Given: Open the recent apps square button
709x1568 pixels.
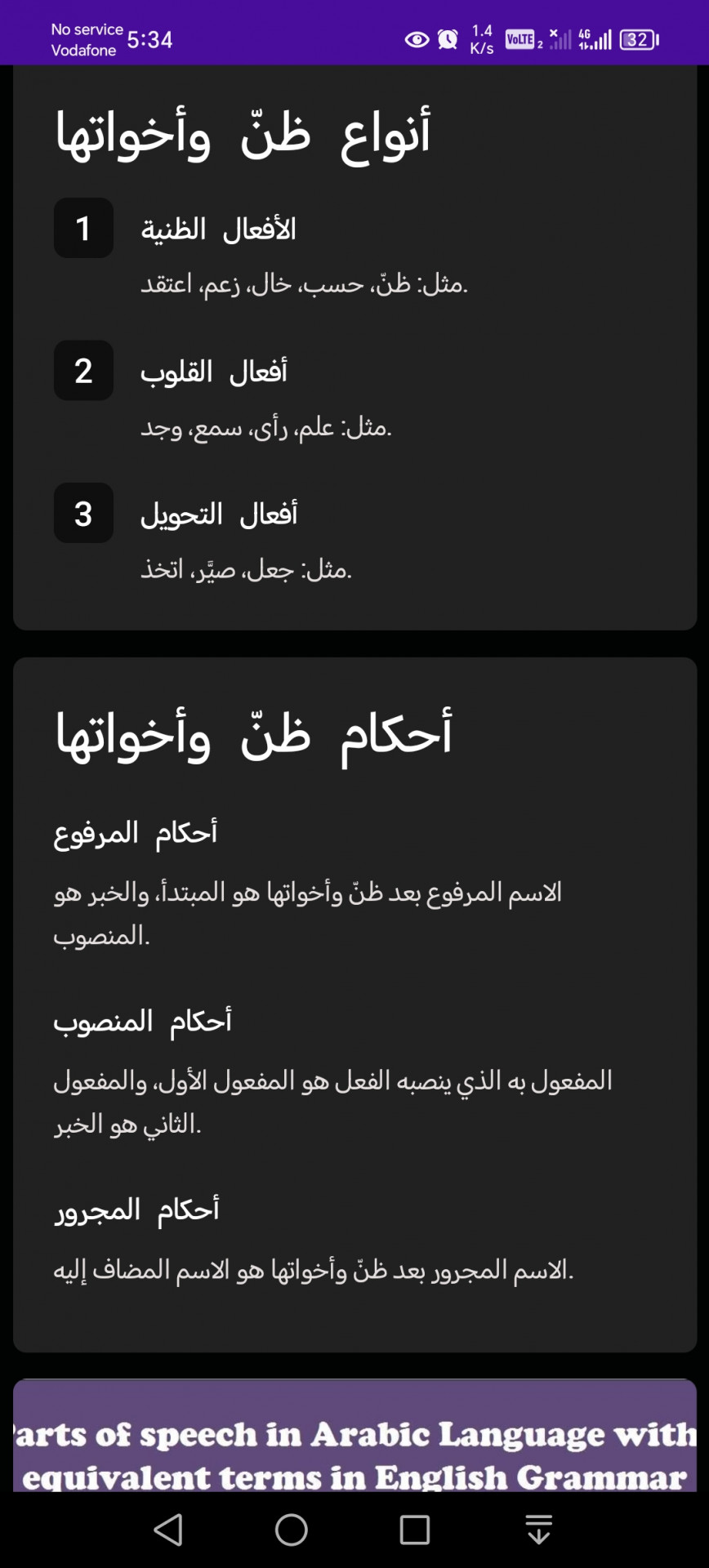Looking at the screenshot, I should coord(415,1530).
